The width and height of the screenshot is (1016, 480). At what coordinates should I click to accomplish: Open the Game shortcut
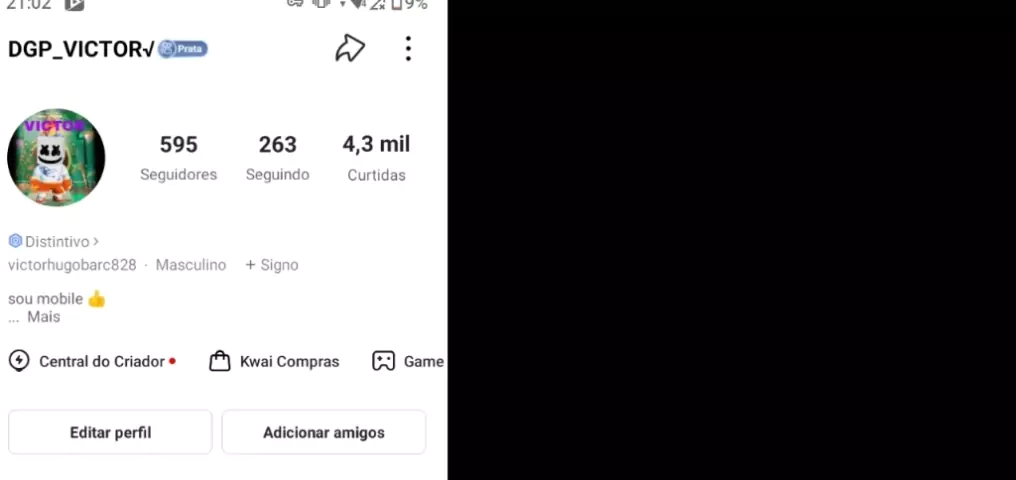point(409,361)
